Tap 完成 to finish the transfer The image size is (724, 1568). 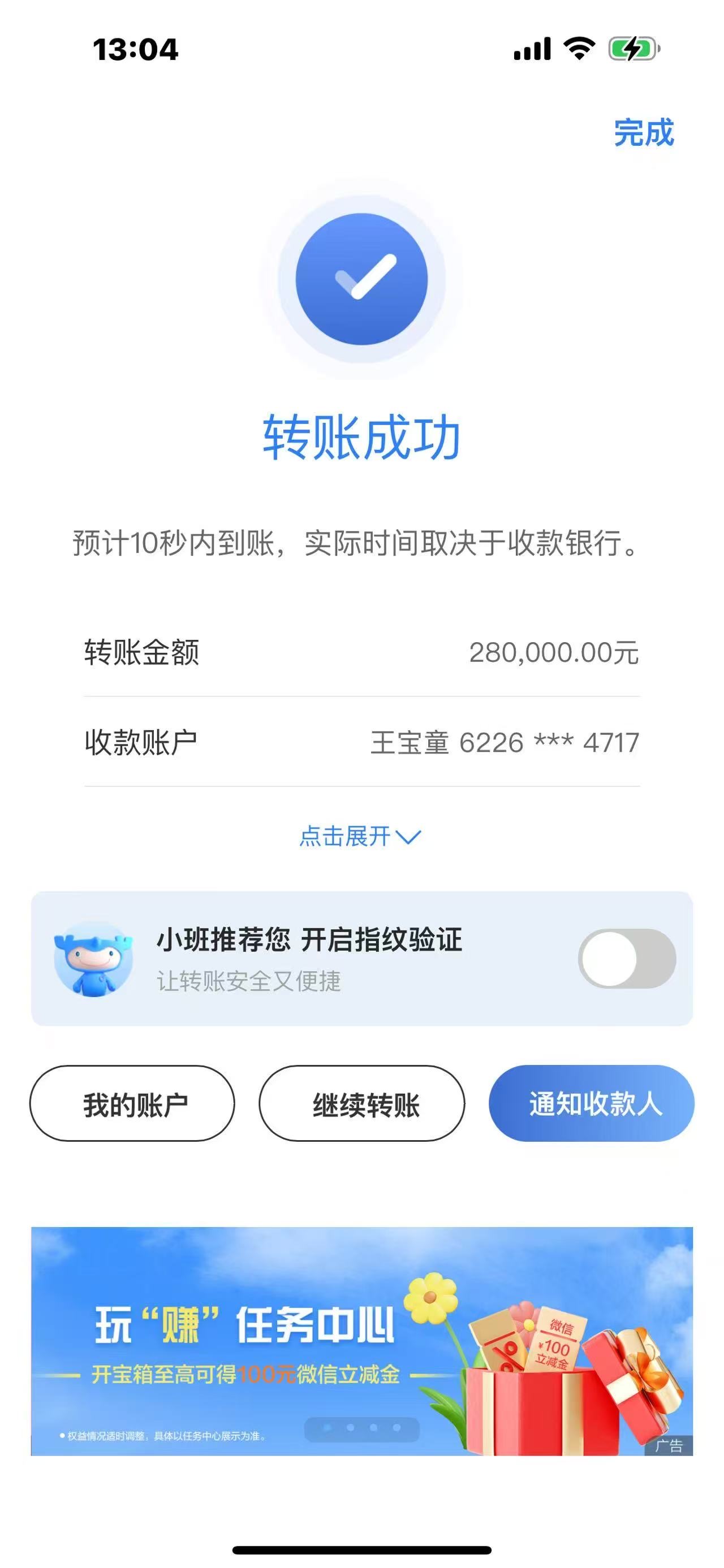[x=644, y=133]
